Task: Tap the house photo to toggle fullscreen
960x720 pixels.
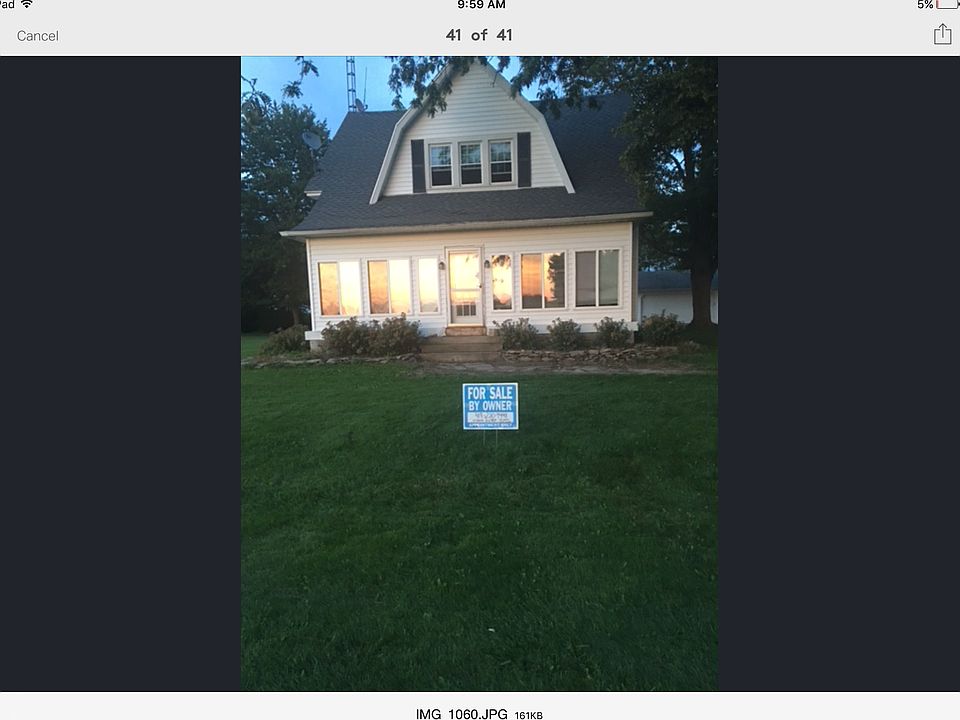Action: click(479, 373)
